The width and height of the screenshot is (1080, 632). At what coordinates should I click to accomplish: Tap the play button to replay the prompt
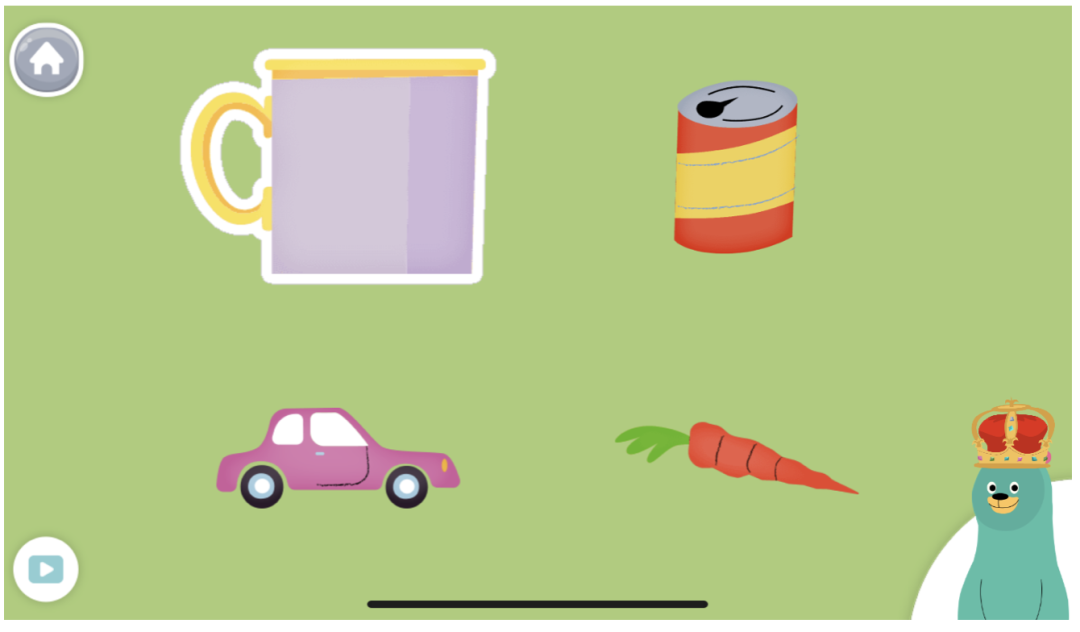(46, 570)
